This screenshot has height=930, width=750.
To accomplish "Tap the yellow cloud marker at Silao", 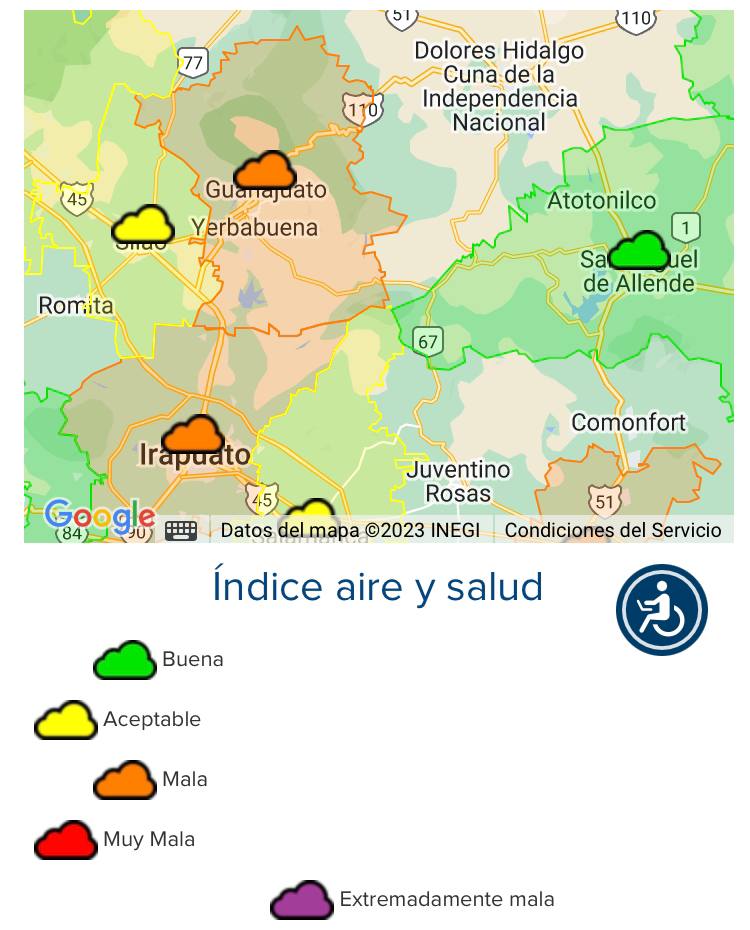I will click(x=142, y=226).
